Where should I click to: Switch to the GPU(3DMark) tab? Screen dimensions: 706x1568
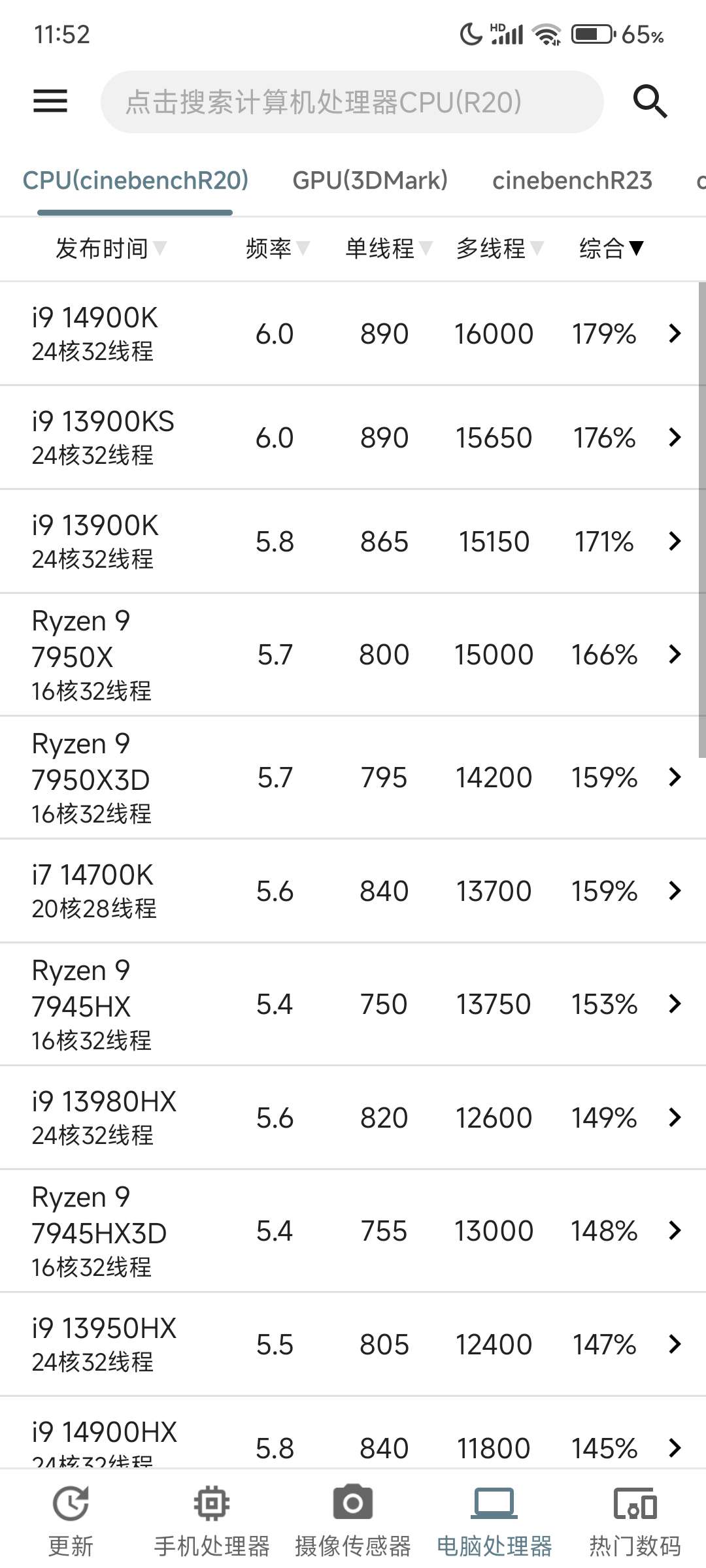click(x=370, y=180)
